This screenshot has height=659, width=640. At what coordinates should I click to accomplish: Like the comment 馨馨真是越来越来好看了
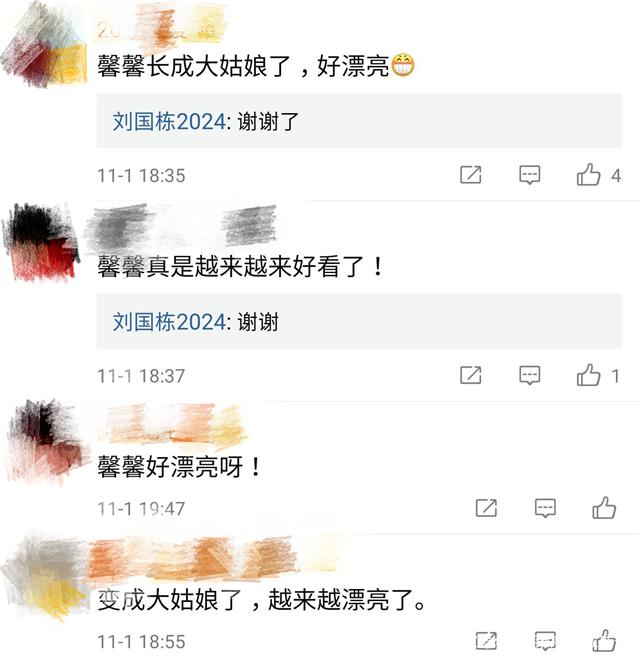[x=588, y=375]
